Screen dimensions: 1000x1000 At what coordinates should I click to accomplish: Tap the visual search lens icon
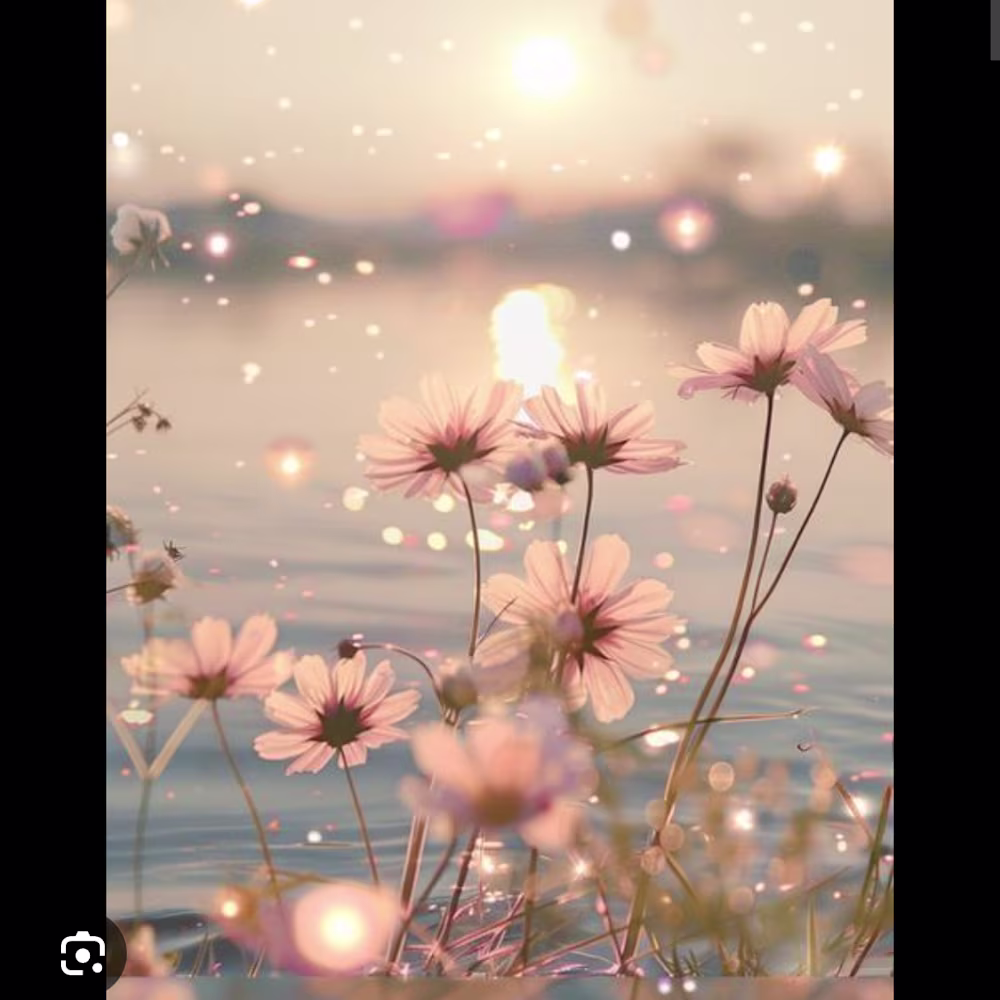pyautogui.click(x=83, y=953)
